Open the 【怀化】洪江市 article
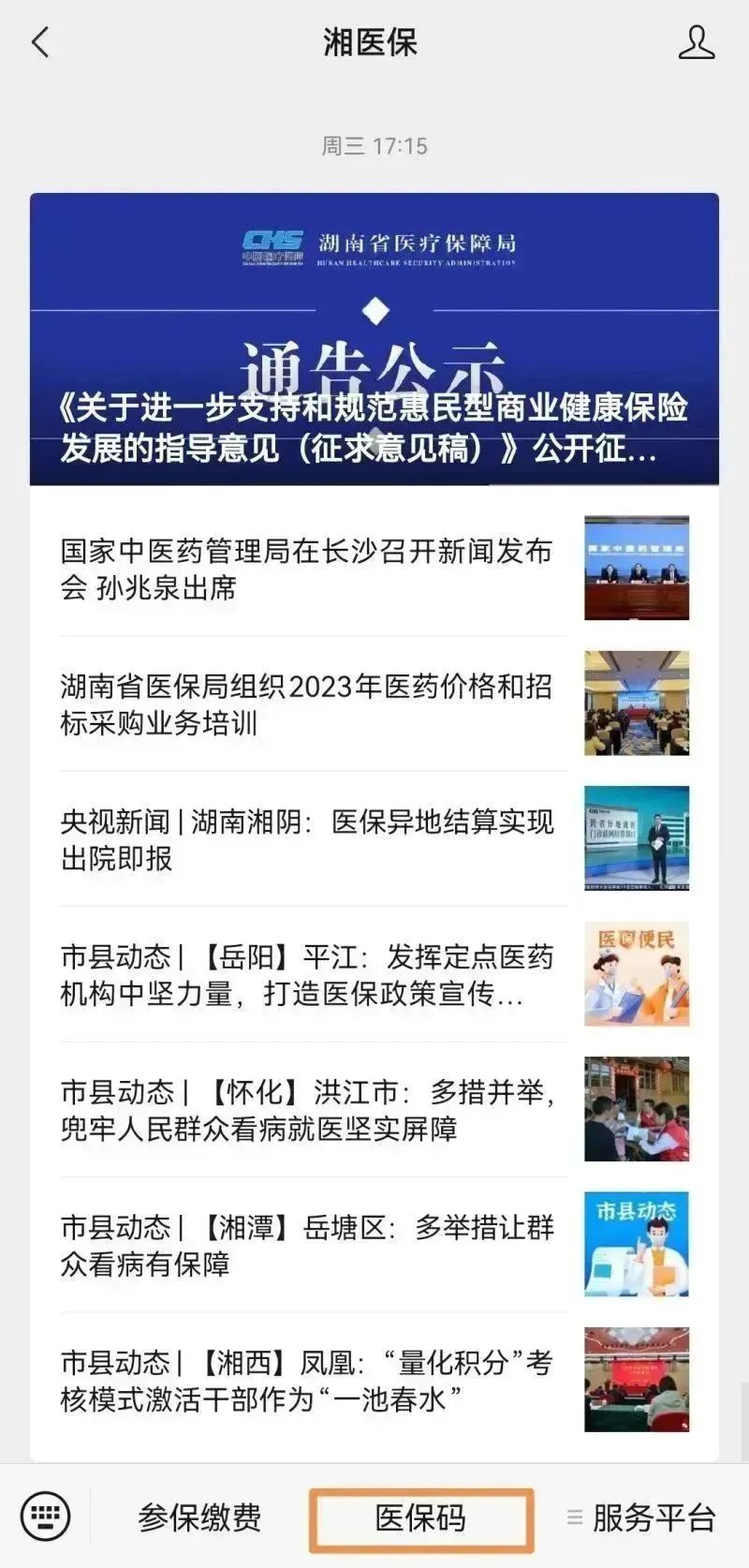 [309, 1110]
